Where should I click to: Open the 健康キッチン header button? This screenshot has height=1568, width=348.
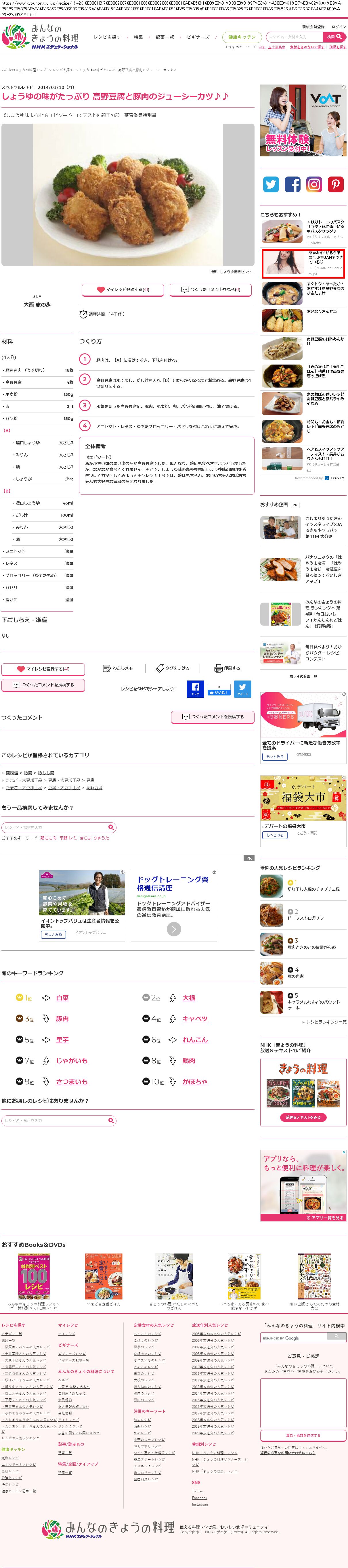point(241,37)
